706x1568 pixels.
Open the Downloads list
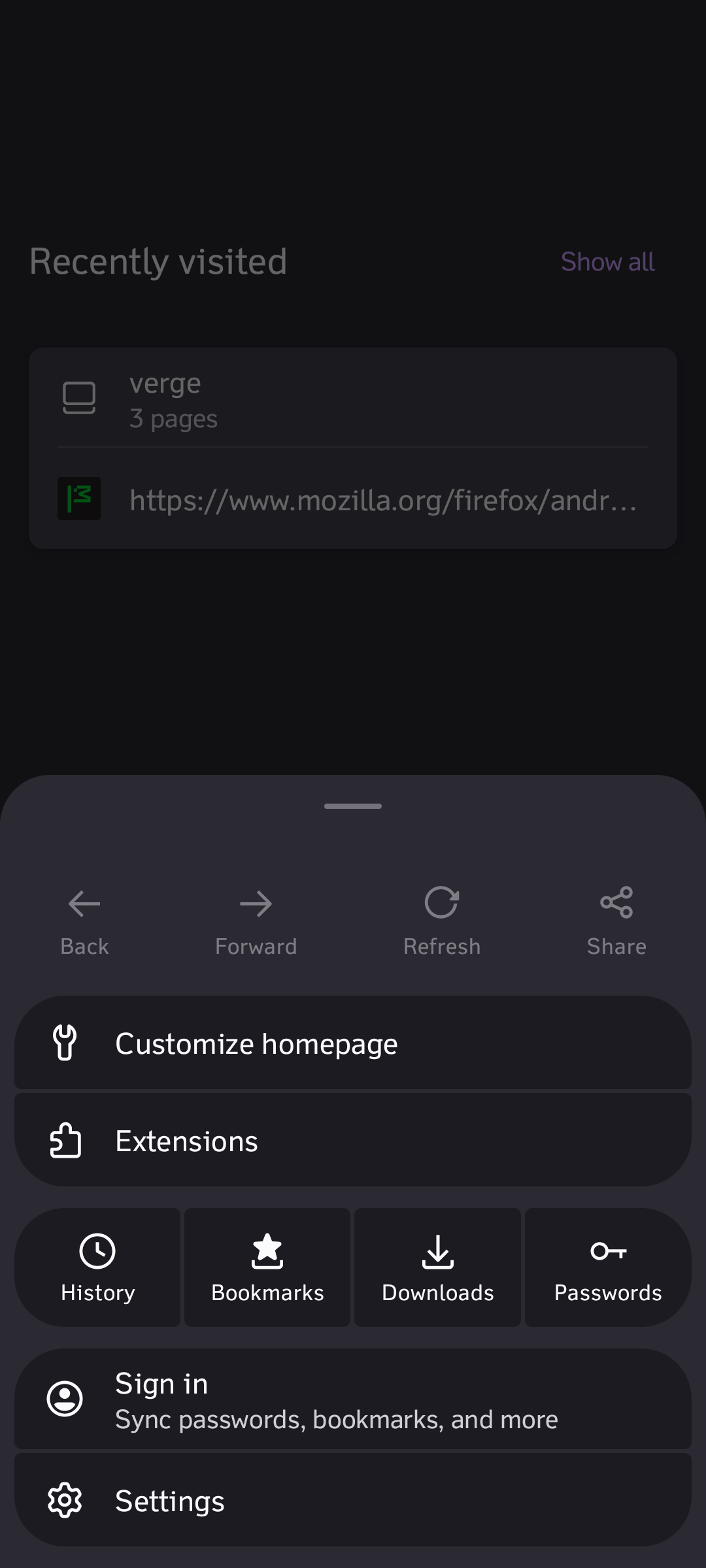click(438, 1267)
